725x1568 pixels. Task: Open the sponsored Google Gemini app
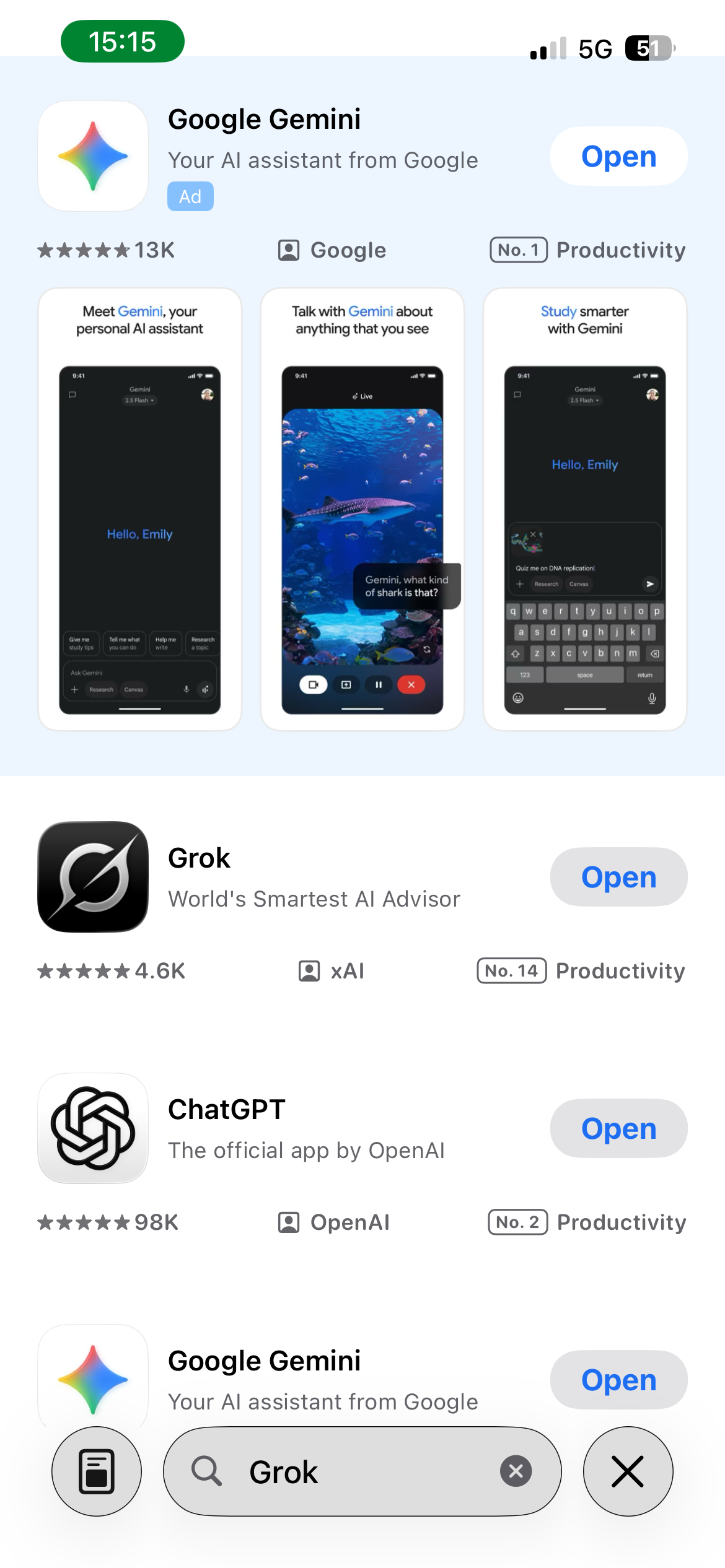click(x=618, y=156)
